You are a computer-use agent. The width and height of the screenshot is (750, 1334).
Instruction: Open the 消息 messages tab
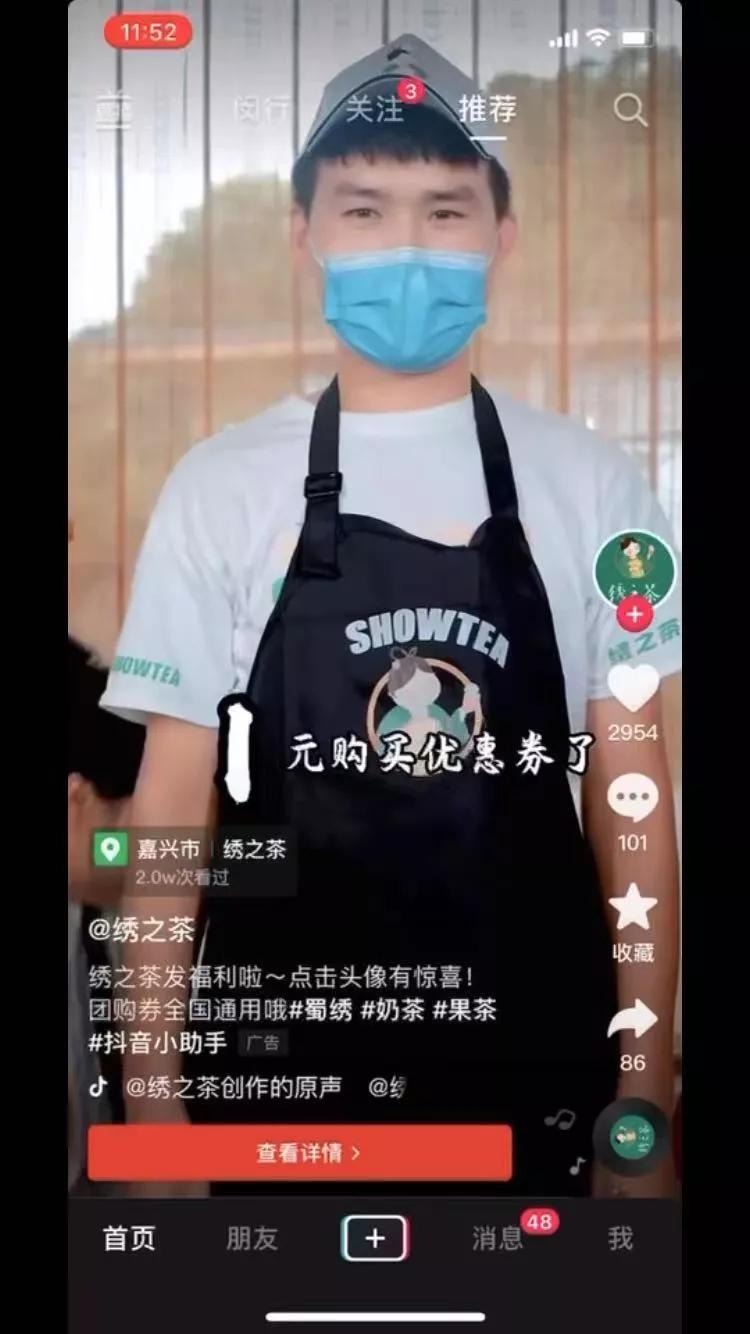coord(497,1237)
